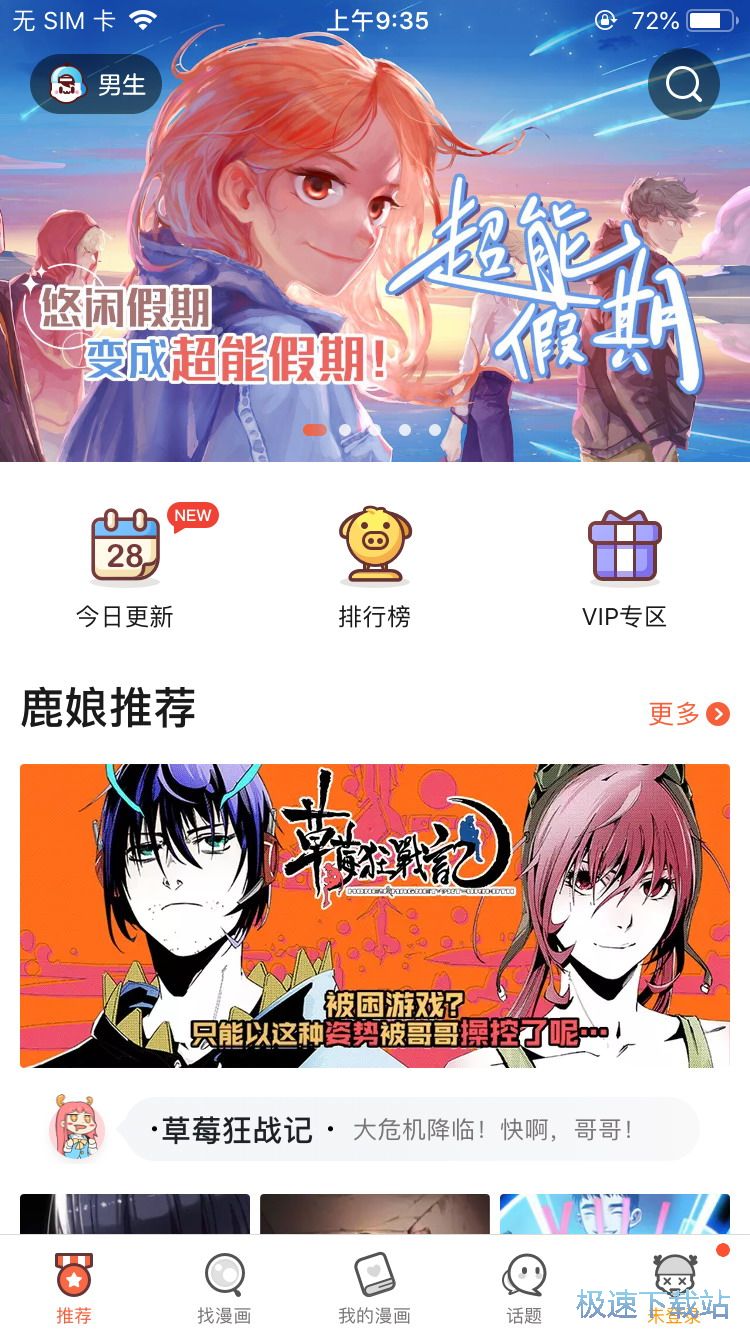Open the 未登录 account tab
Viewport: 750px width, 1334px height.
click(x=675, y=1288)
